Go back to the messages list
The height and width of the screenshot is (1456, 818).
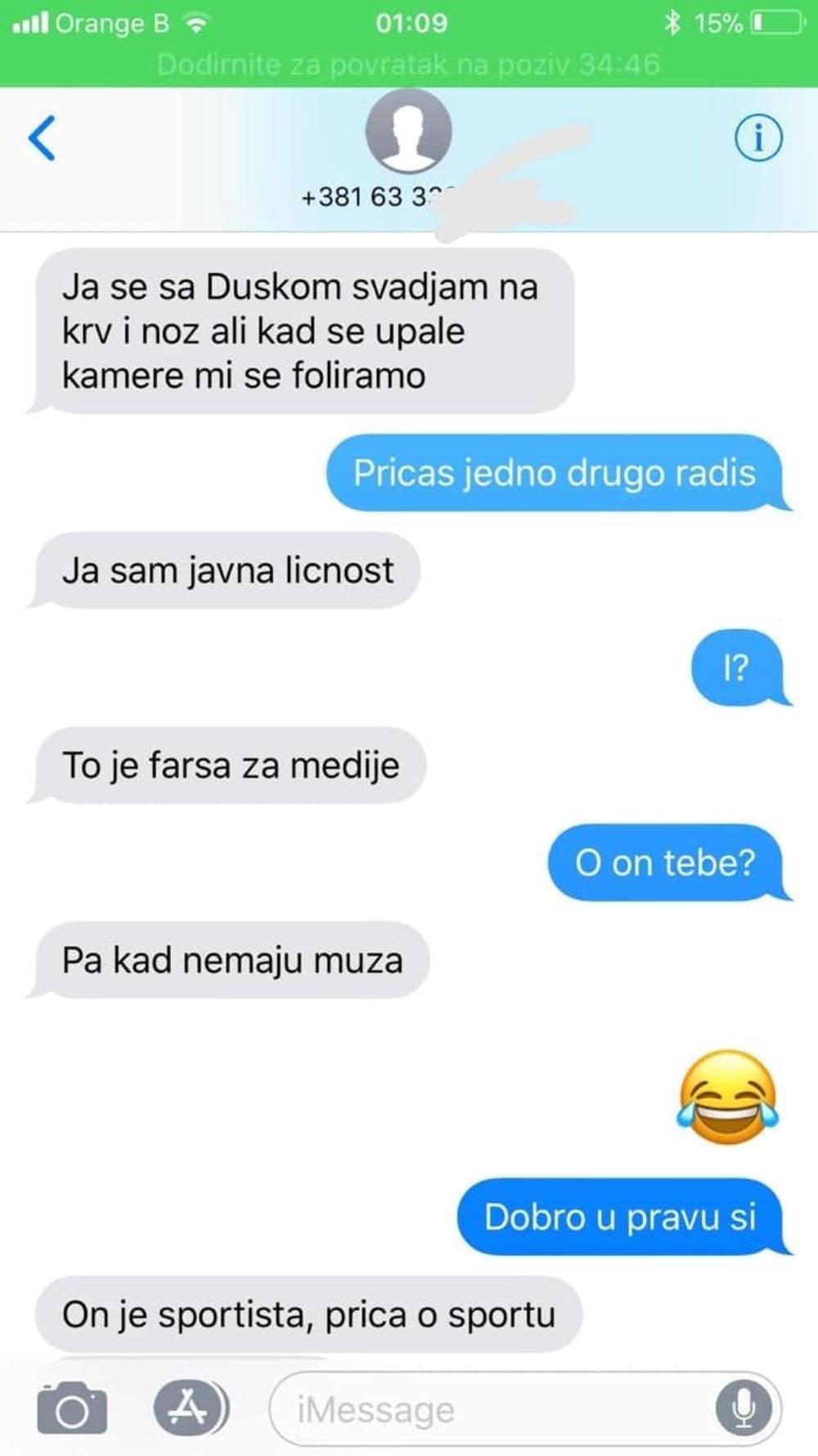coord(42,137)
